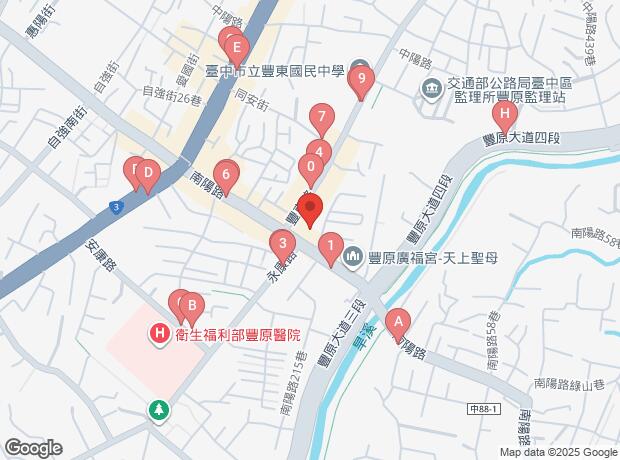This screenshot has width=620, height=460.
Task: Tap the unlabeled red center pin
Action: (x=310, y=211)
